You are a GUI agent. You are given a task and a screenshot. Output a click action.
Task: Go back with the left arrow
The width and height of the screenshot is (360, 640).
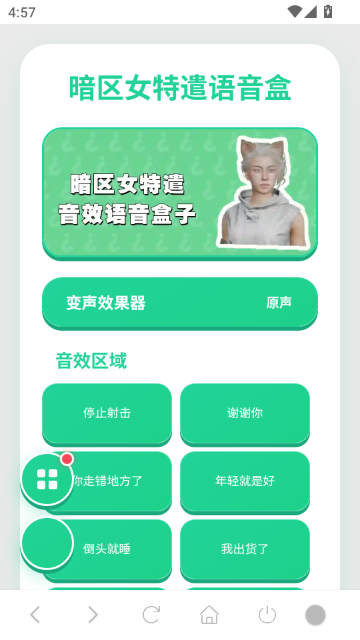point(35,615)
